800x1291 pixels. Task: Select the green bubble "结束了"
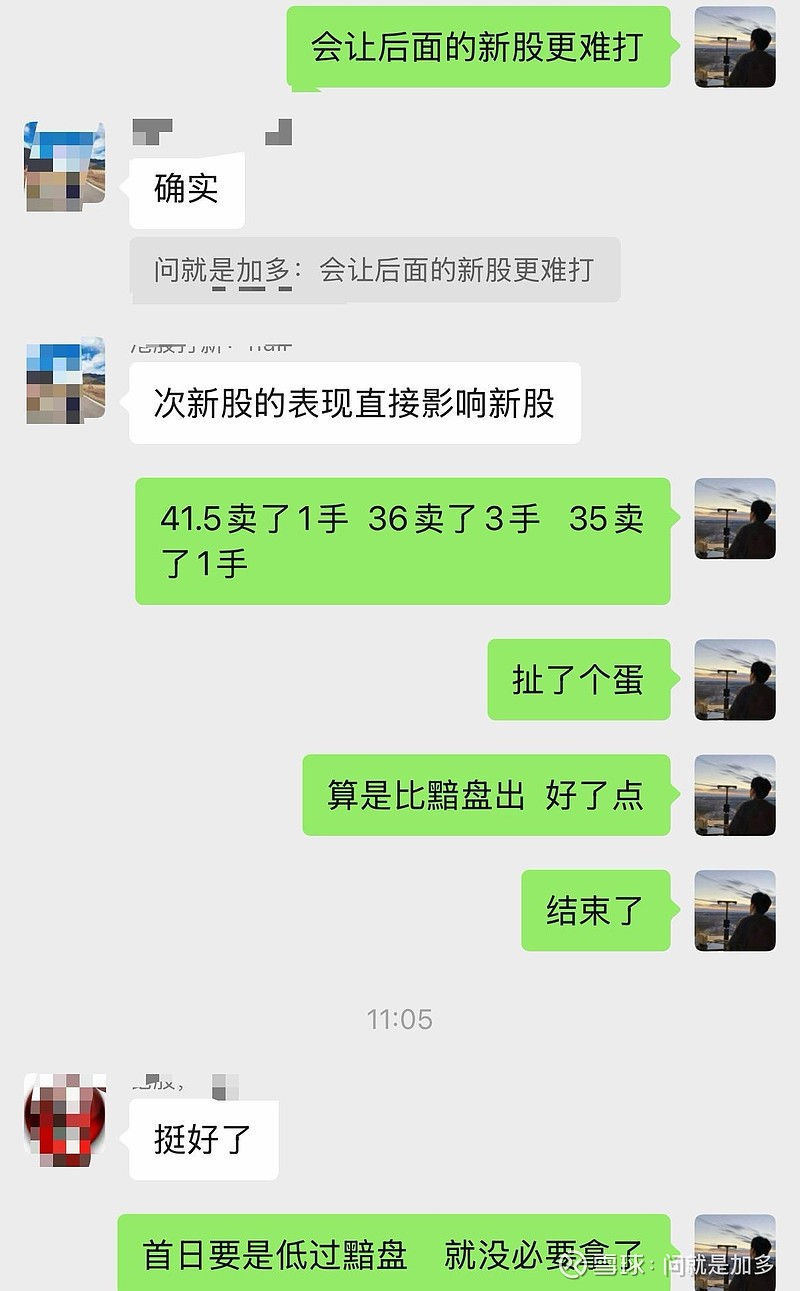[595, 912]
